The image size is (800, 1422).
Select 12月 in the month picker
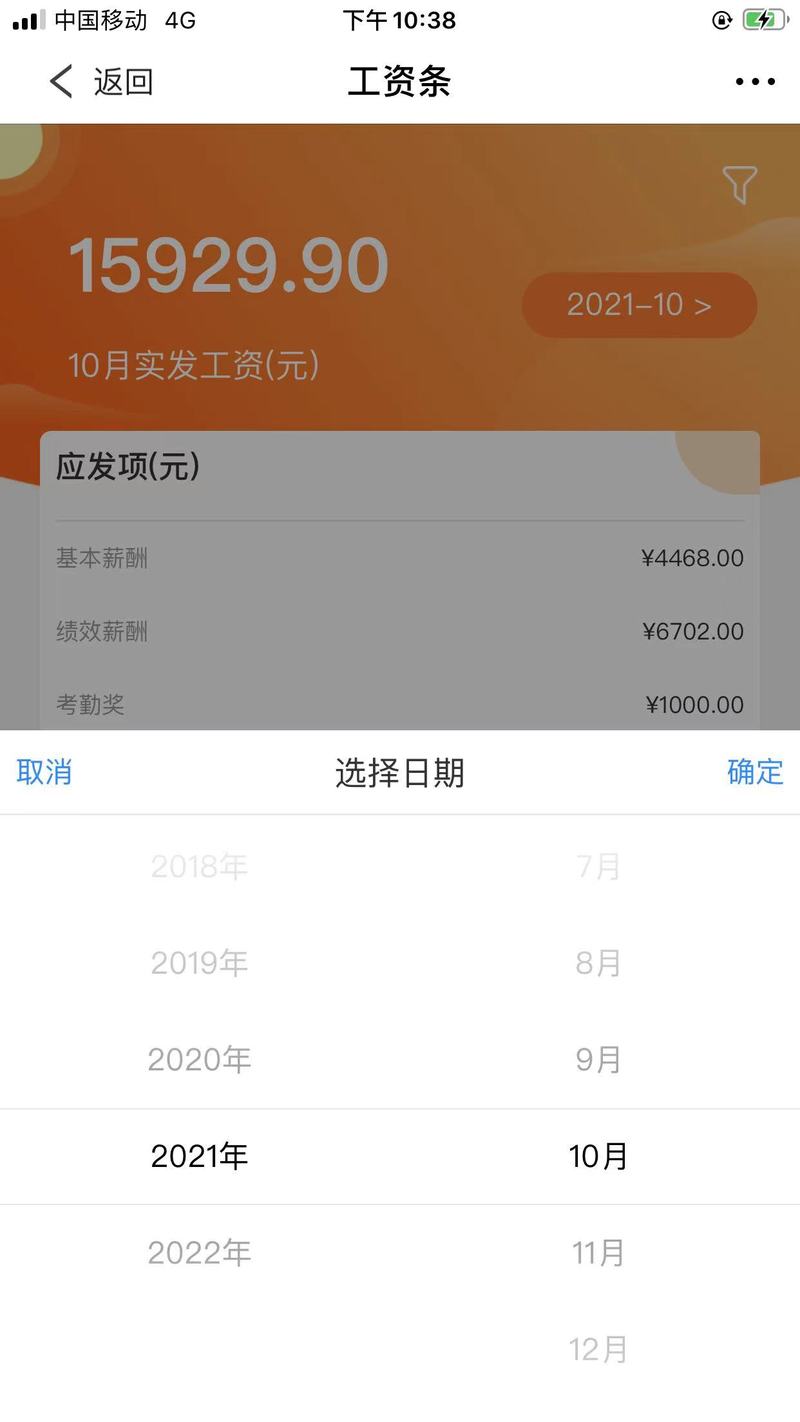pyautogui.click(x=598, y=1349)
